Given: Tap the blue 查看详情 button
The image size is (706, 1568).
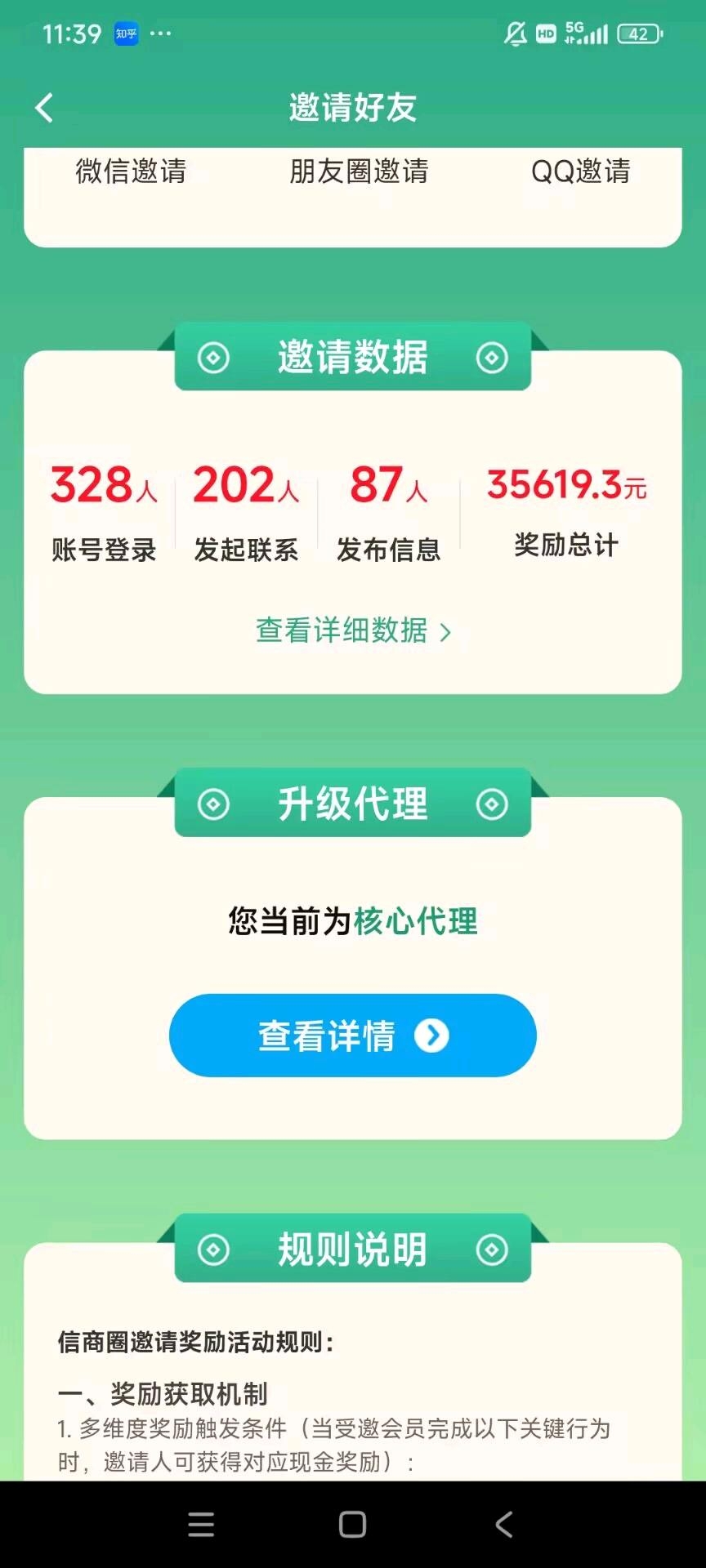Looking at the screenshot, I should (x=352, y=1035).
